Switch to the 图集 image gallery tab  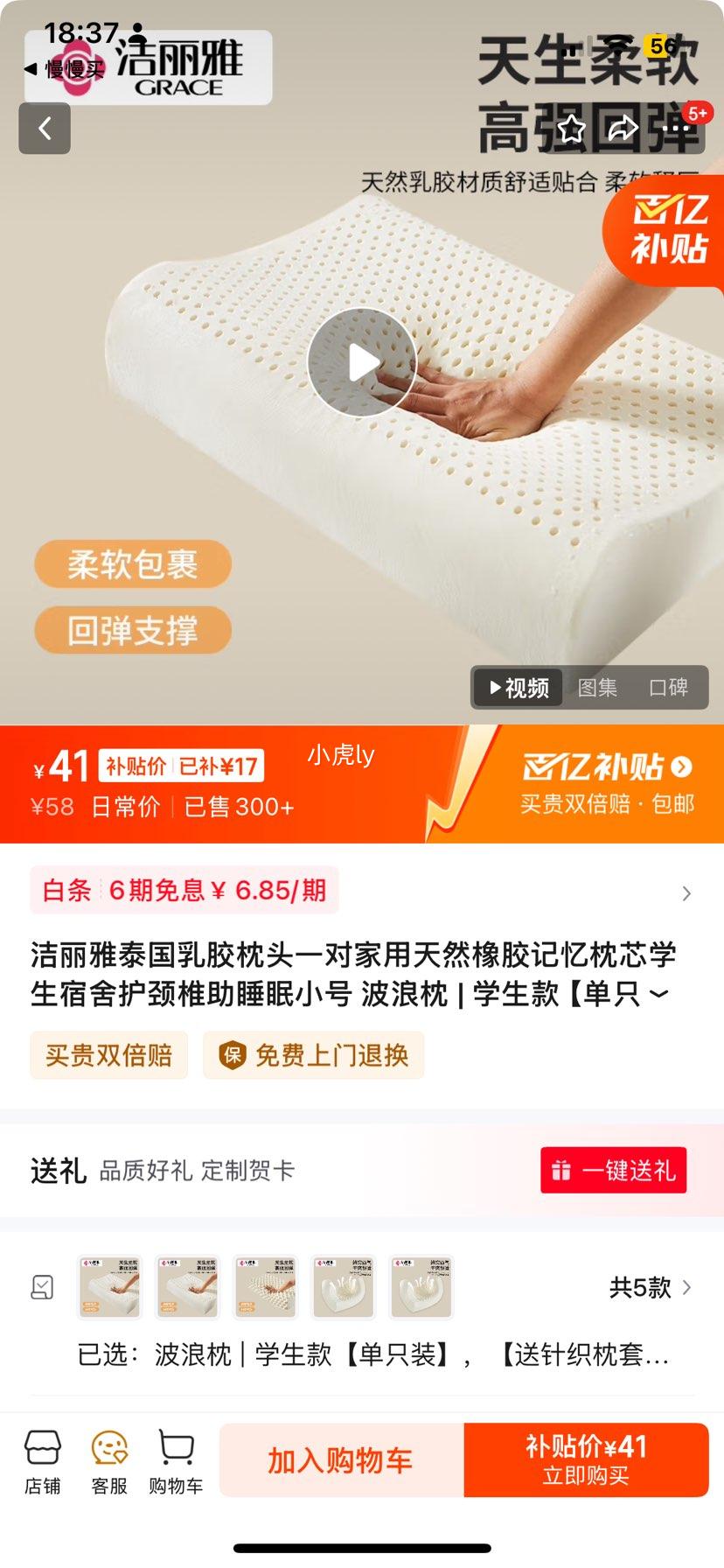pyautogui.click(x=597, y=688)
